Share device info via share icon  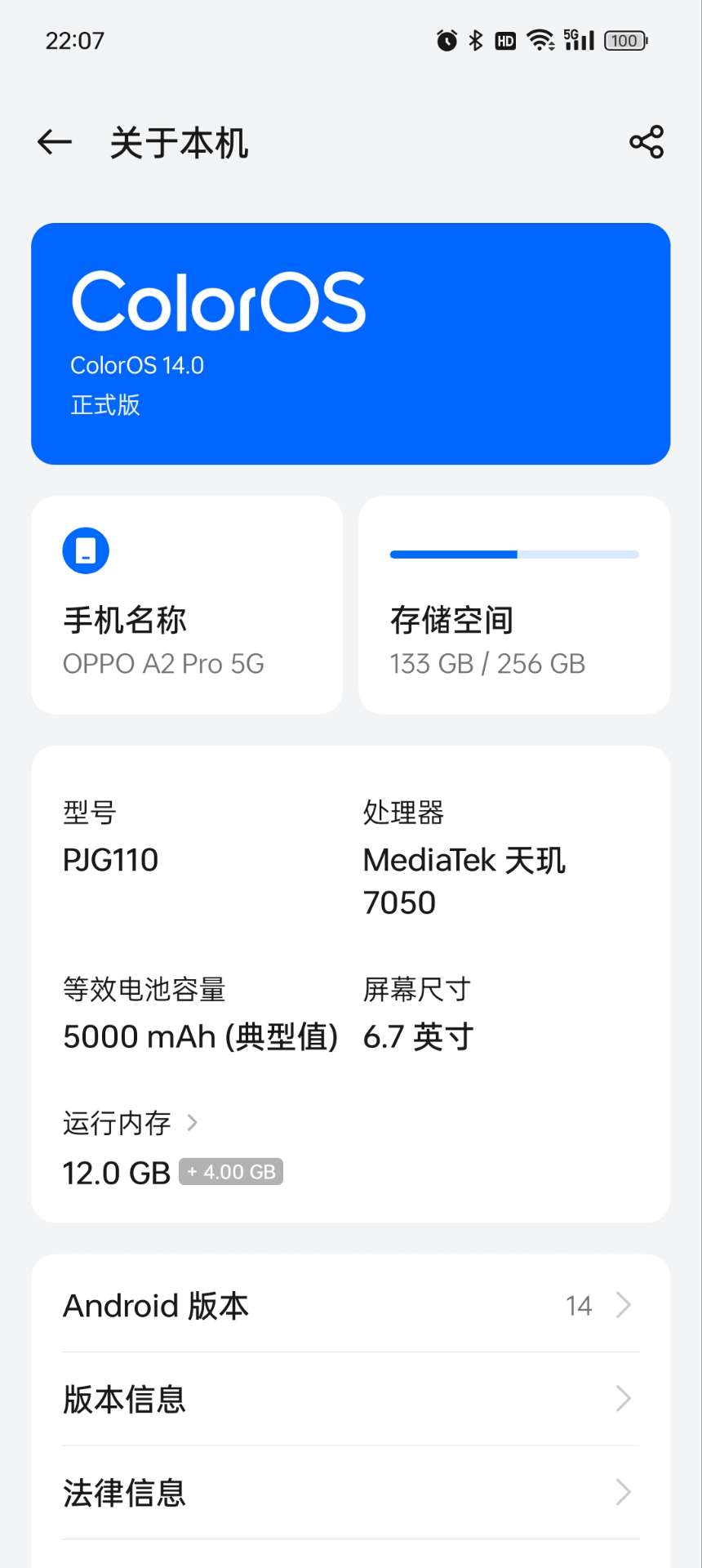pyautogui.click(x=646, y=143)
